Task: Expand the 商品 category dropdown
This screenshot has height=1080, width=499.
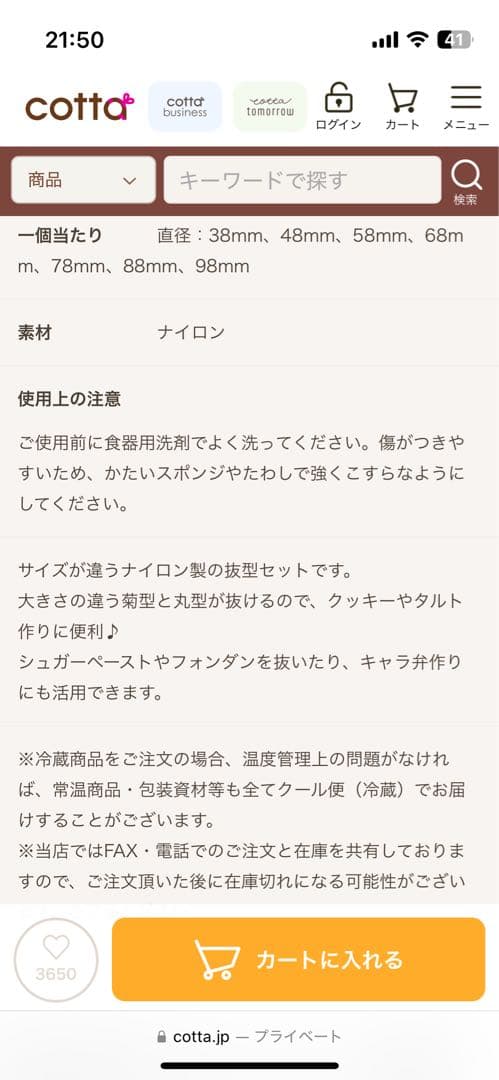Action: [83, 180]
